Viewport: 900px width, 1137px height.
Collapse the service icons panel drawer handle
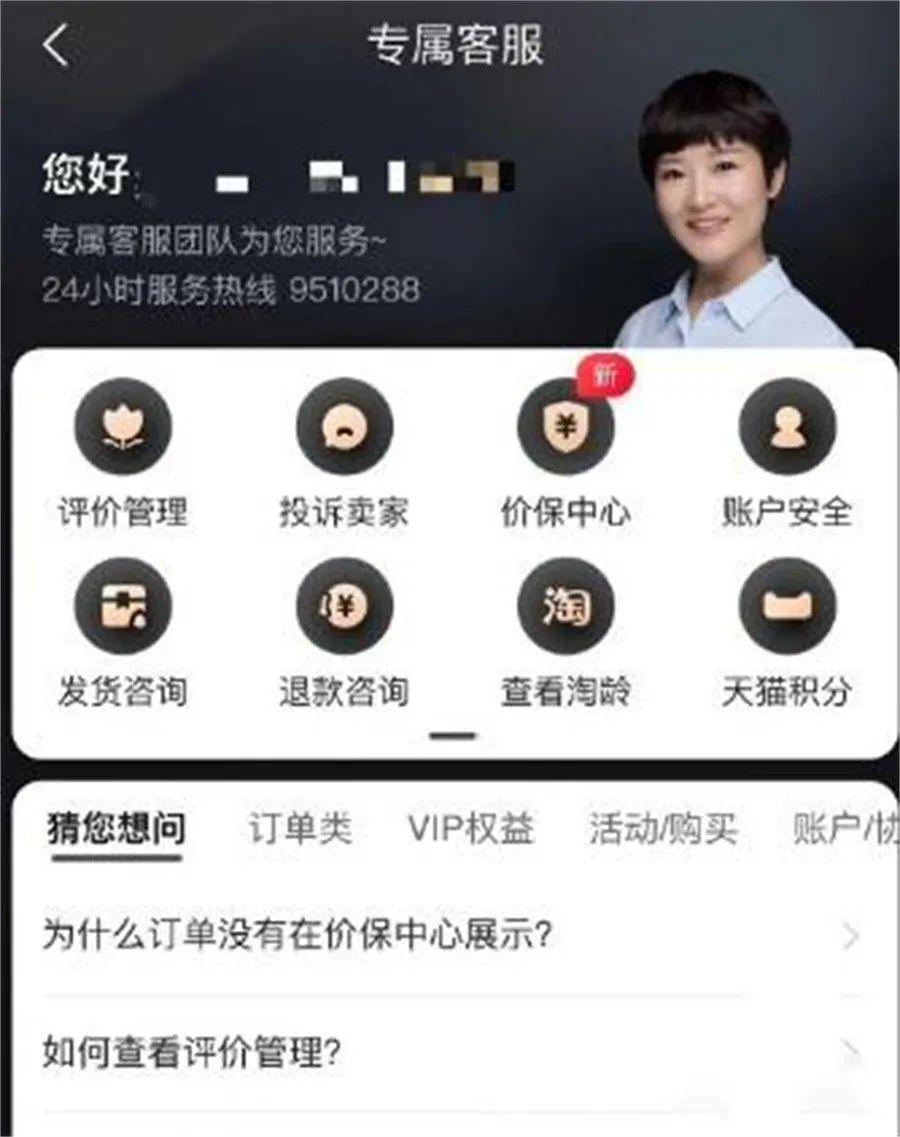point(450,734)
